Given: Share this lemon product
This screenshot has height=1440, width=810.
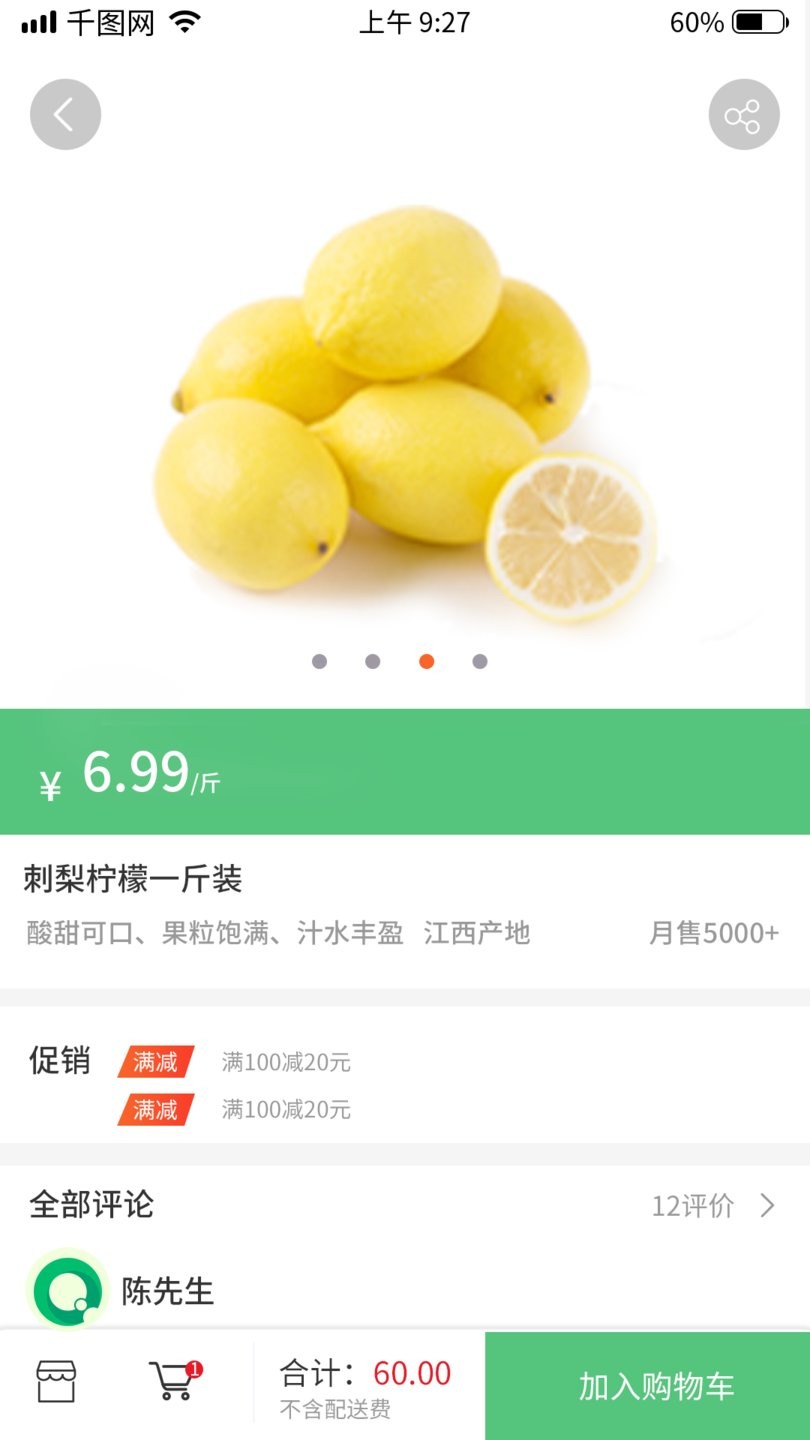Looking at the screenshot, I should click(743, 115).
